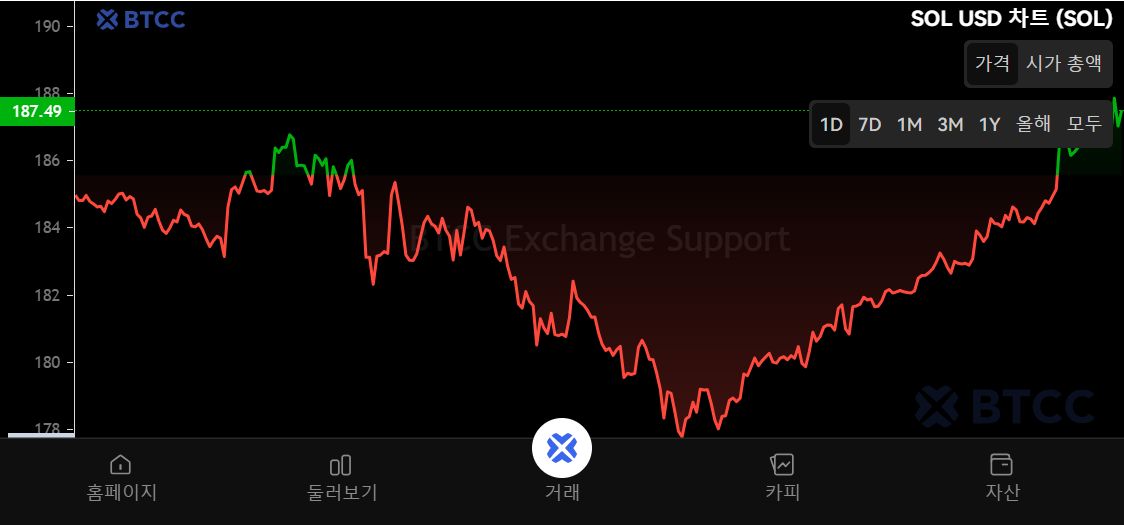Select the 7D time range
The image size is (1124, 525).
[870, 125]
